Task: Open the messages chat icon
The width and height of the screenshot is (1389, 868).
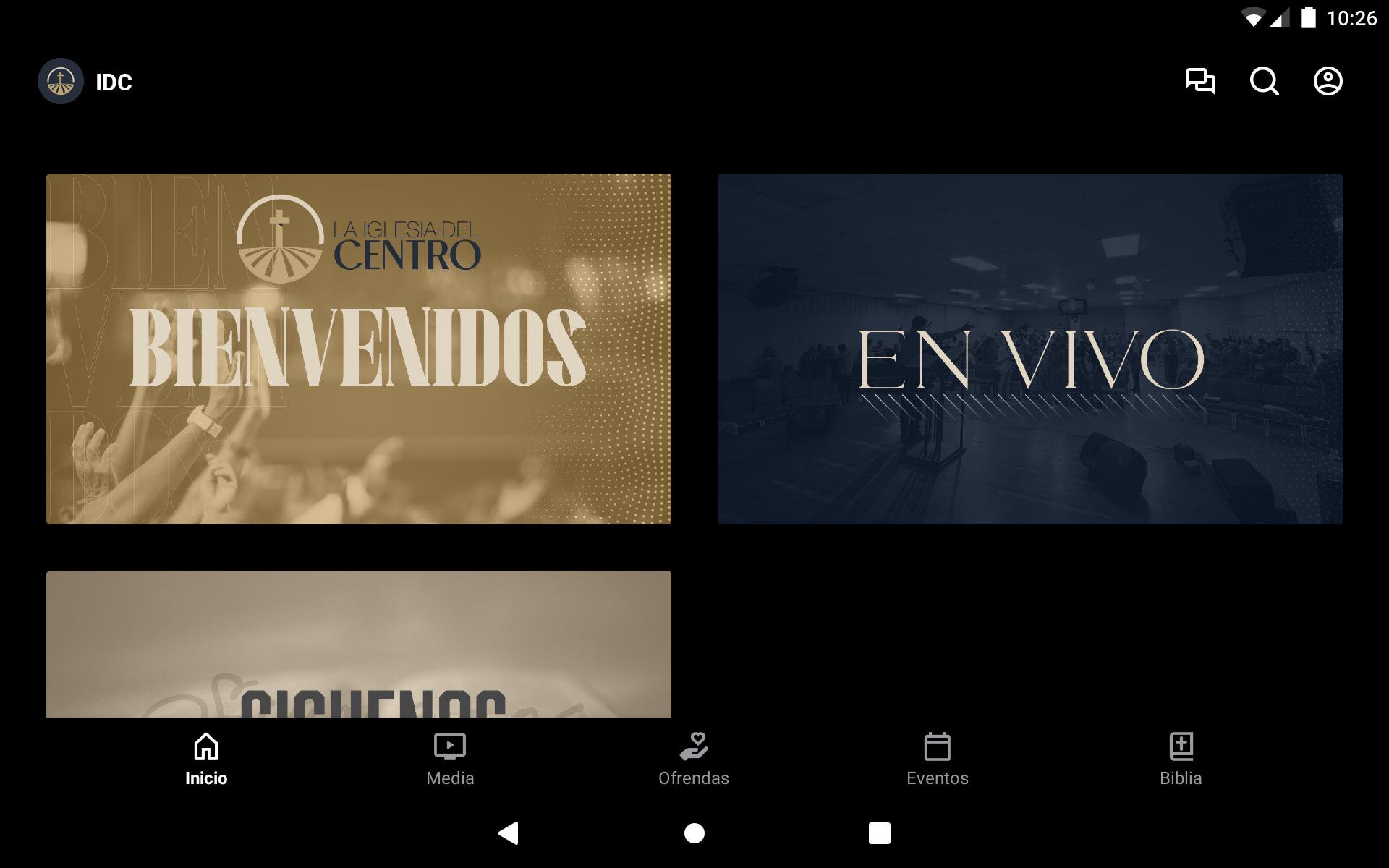Action: 1200,81
